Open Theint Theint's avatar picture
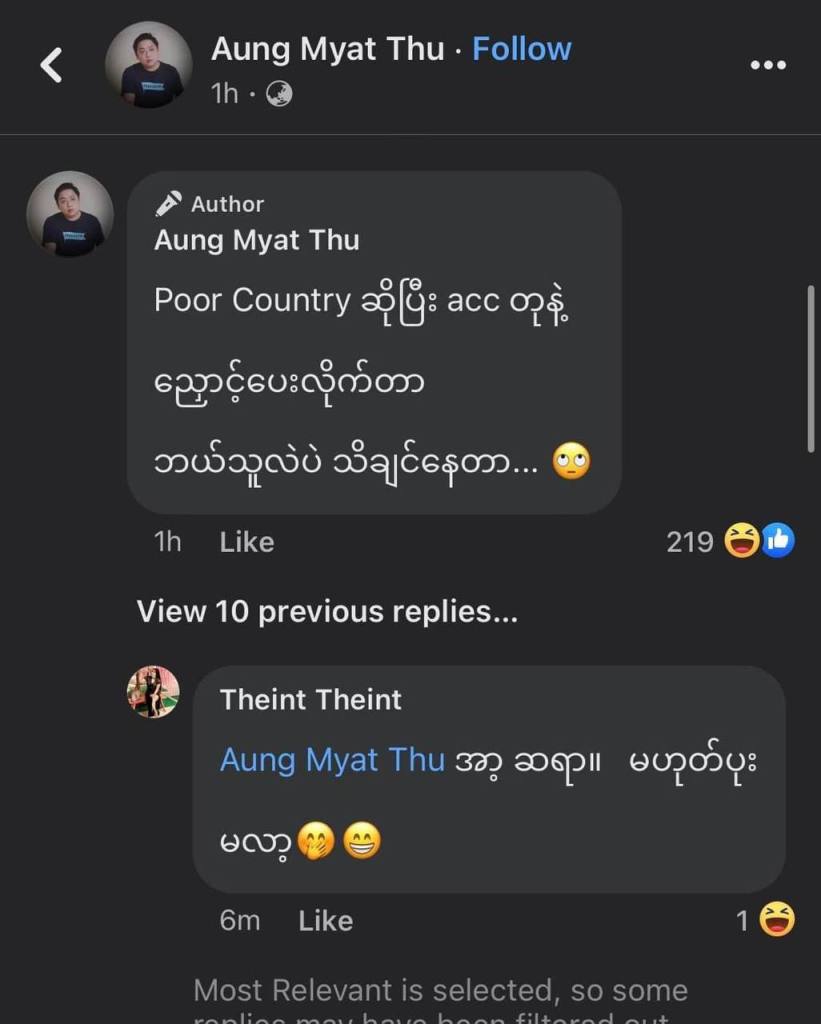821x1024 pixels. (153, 692)
